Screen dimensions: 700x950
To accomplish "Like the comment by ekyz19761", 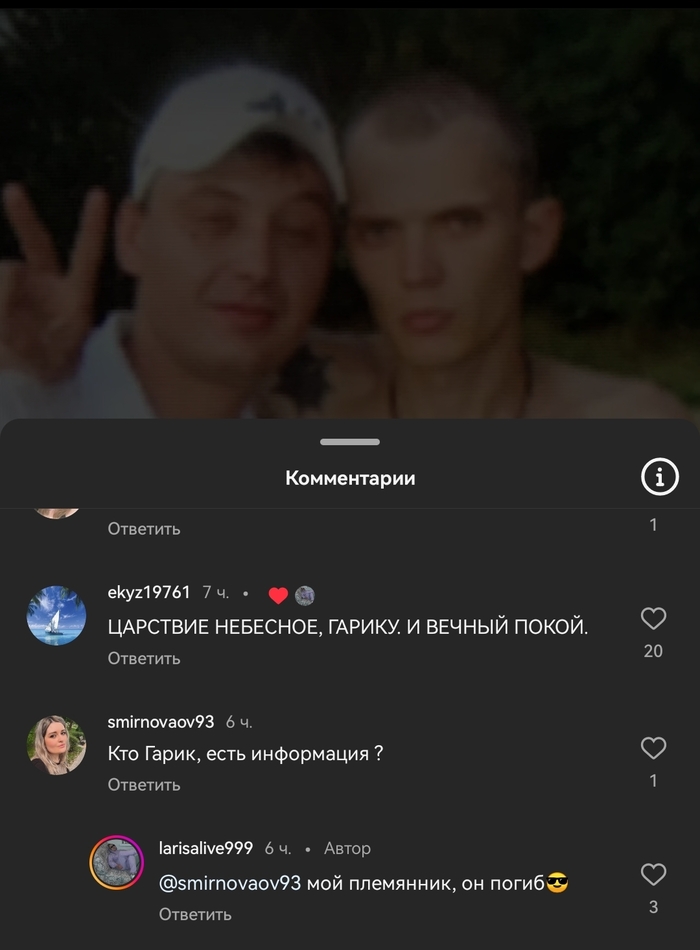I will click(x=653, y=619).
